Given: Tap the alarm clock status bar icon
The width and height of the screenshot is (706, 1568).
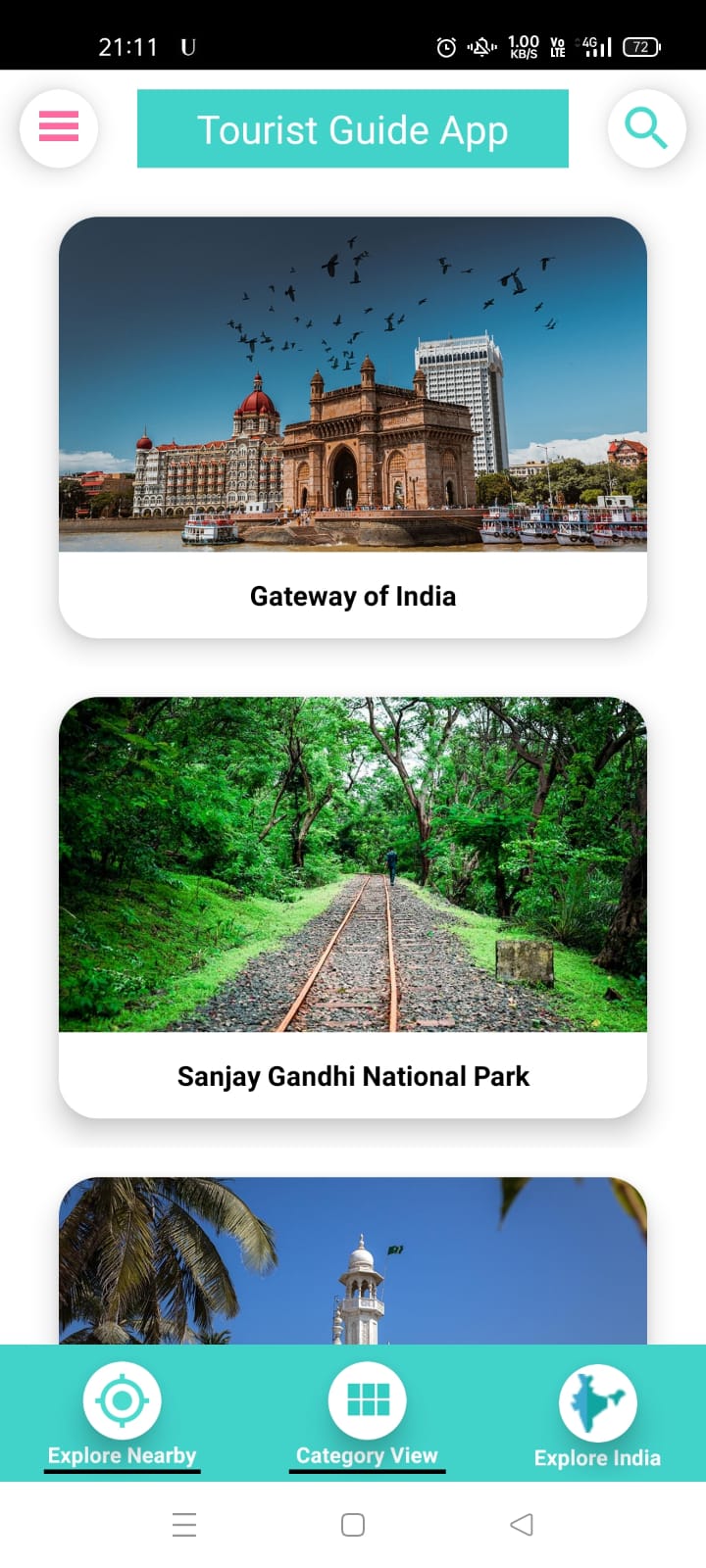Looking at the screenshot, I should point(445,46).
